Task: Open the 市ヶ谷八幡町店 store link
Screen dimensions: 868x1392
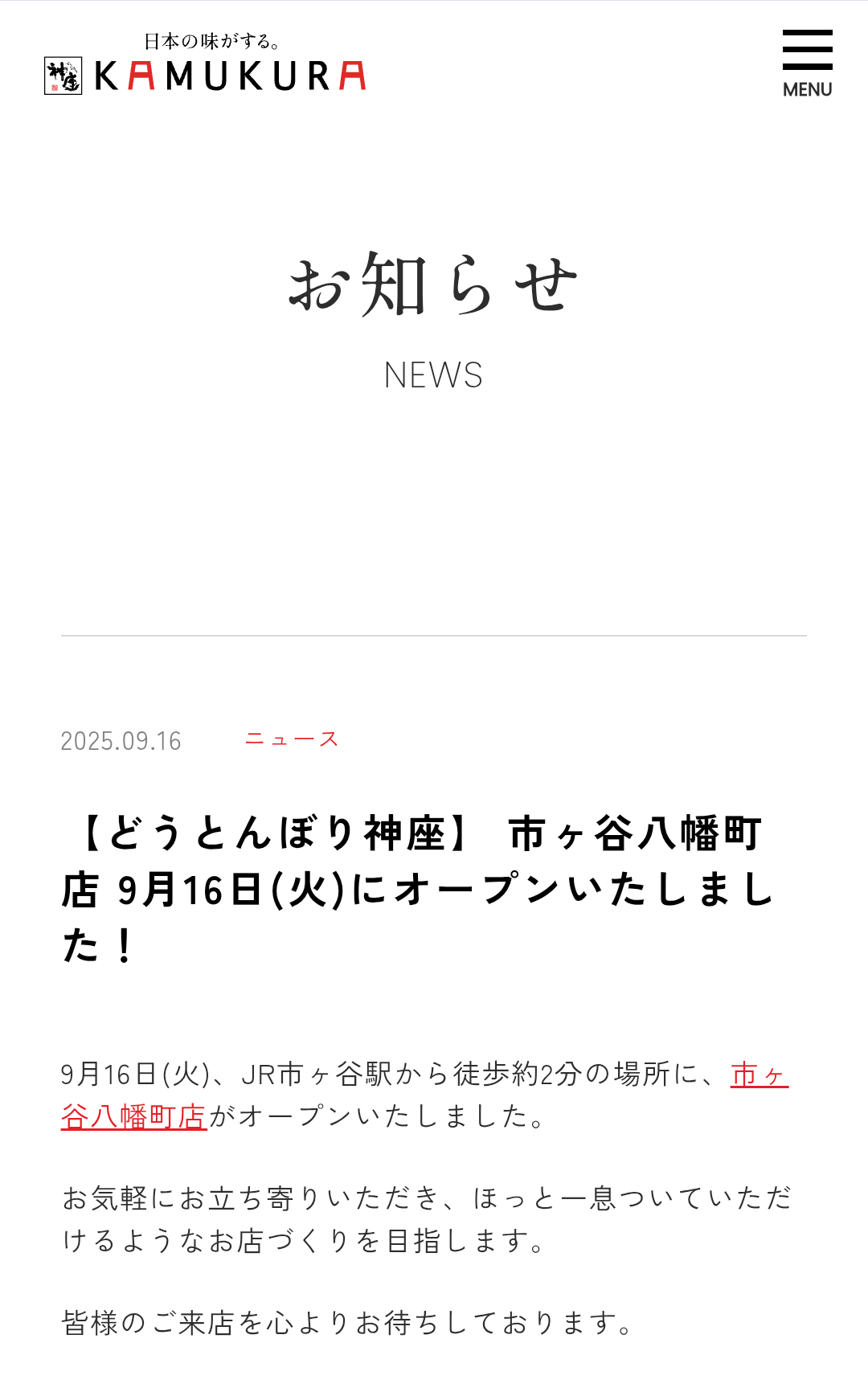Action: click(x=134, y=1116)
